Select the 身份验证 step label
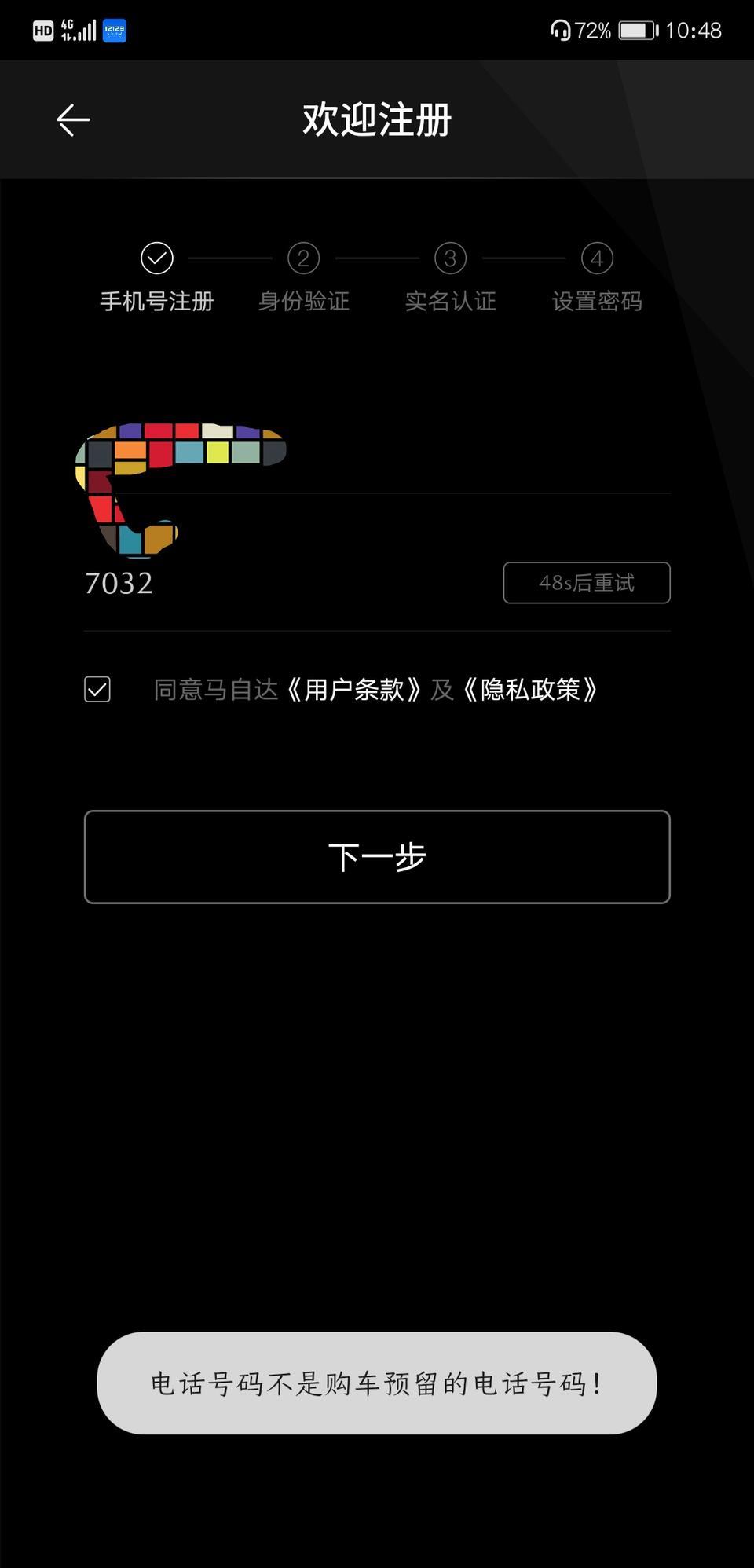754x1568 pixels. (x=303, y=301)
